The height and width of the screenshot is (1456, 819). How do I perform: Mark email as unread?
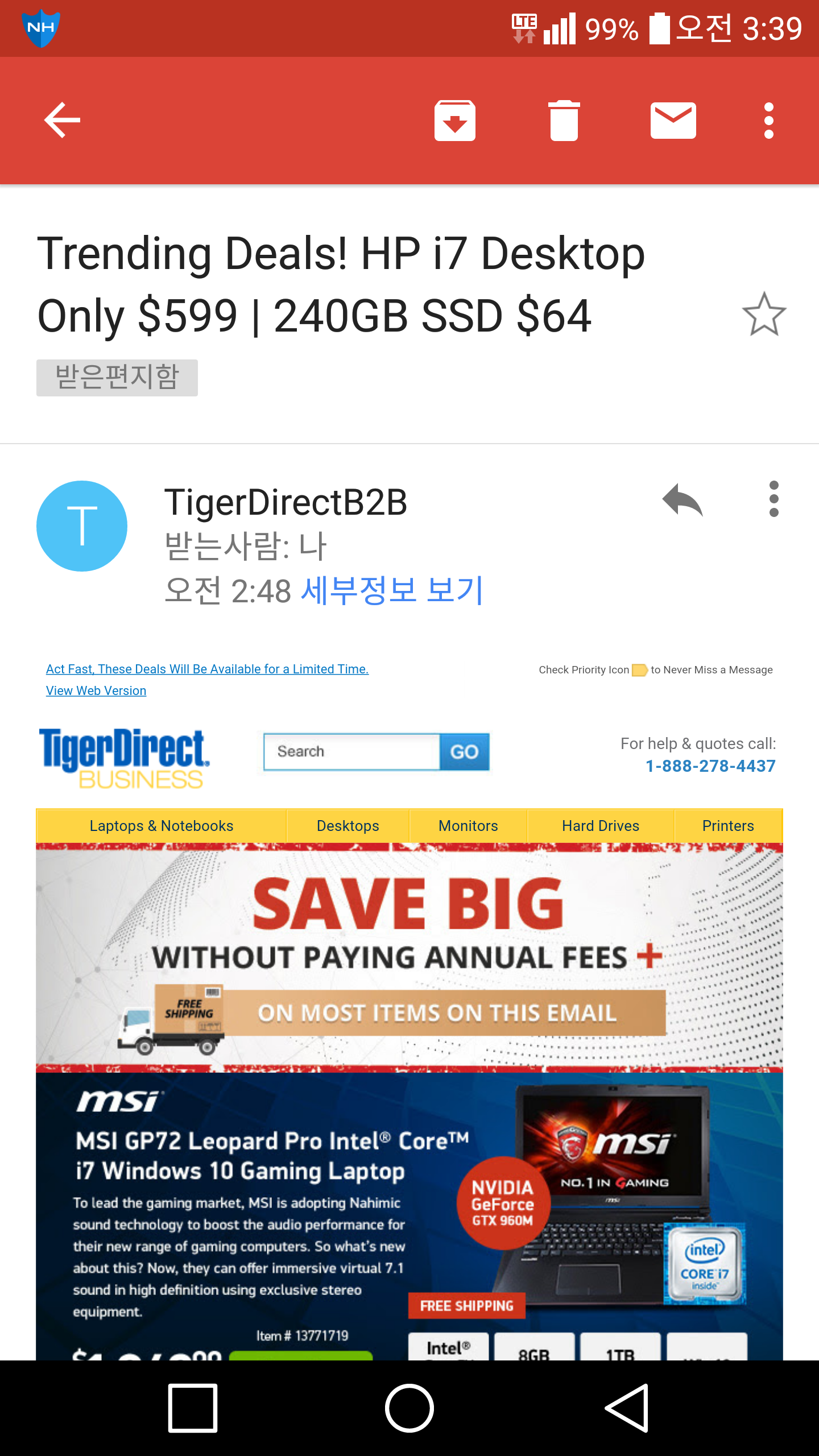click(673, 120)
